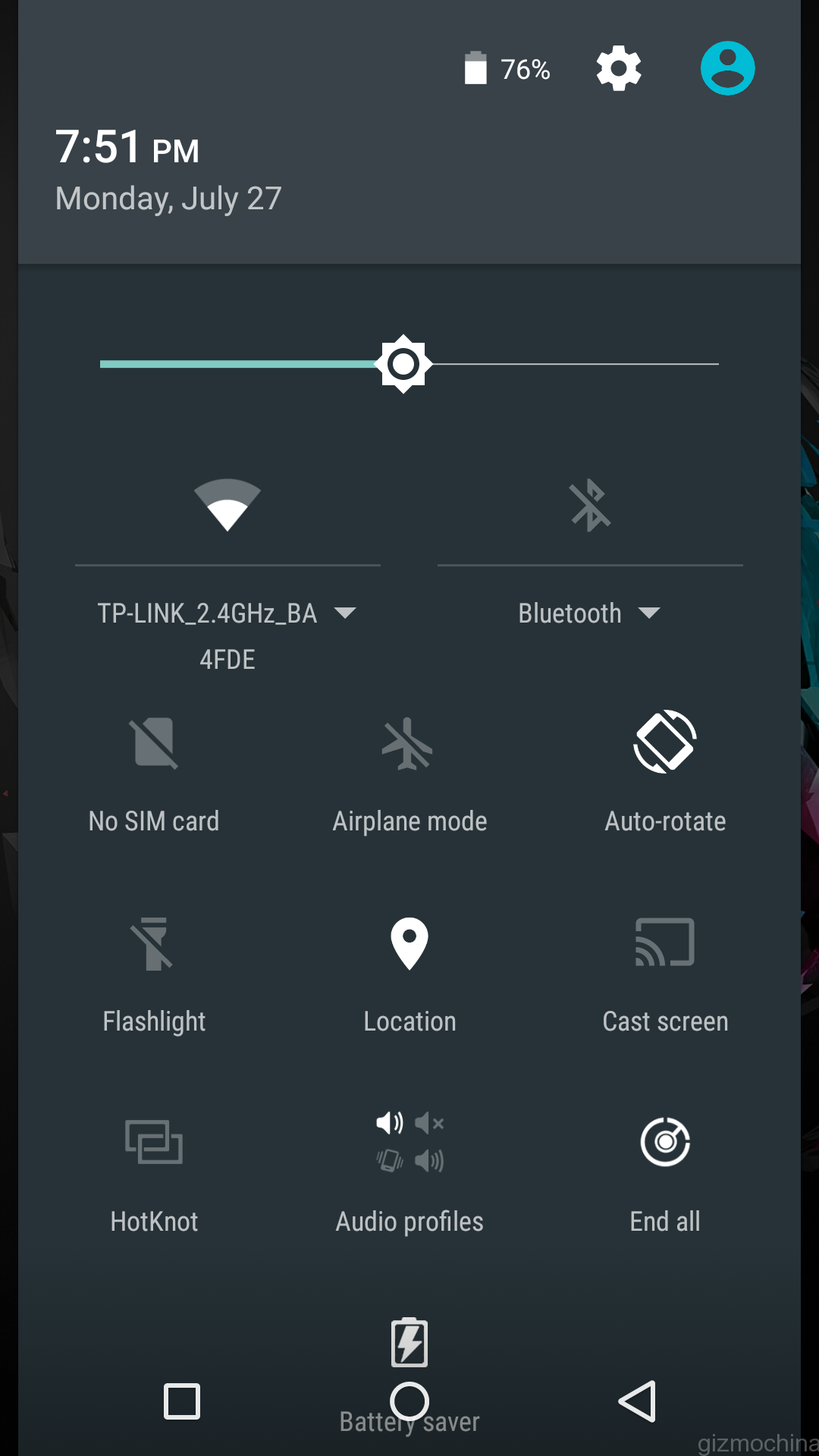Toggle Wi-Fi using the Wi-Fi icon
The width and height of the screenshot is (819, 1456).
pos(227,505)
